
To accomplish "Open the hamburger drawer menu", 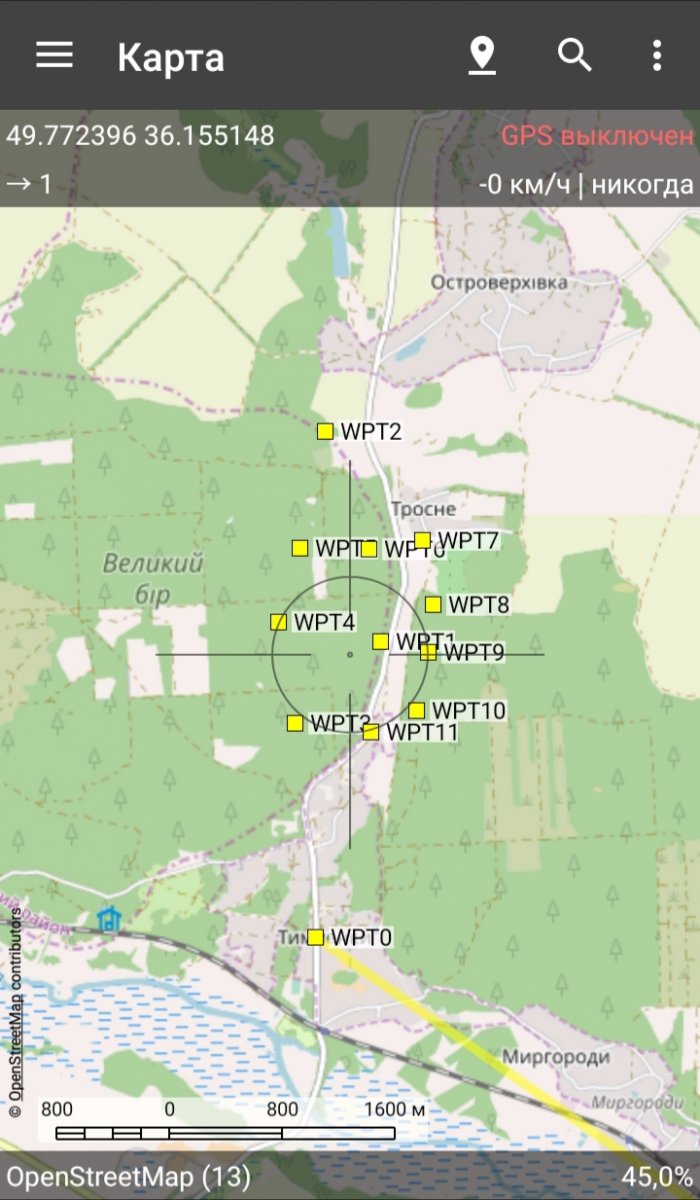I will [x=54, y=55].
